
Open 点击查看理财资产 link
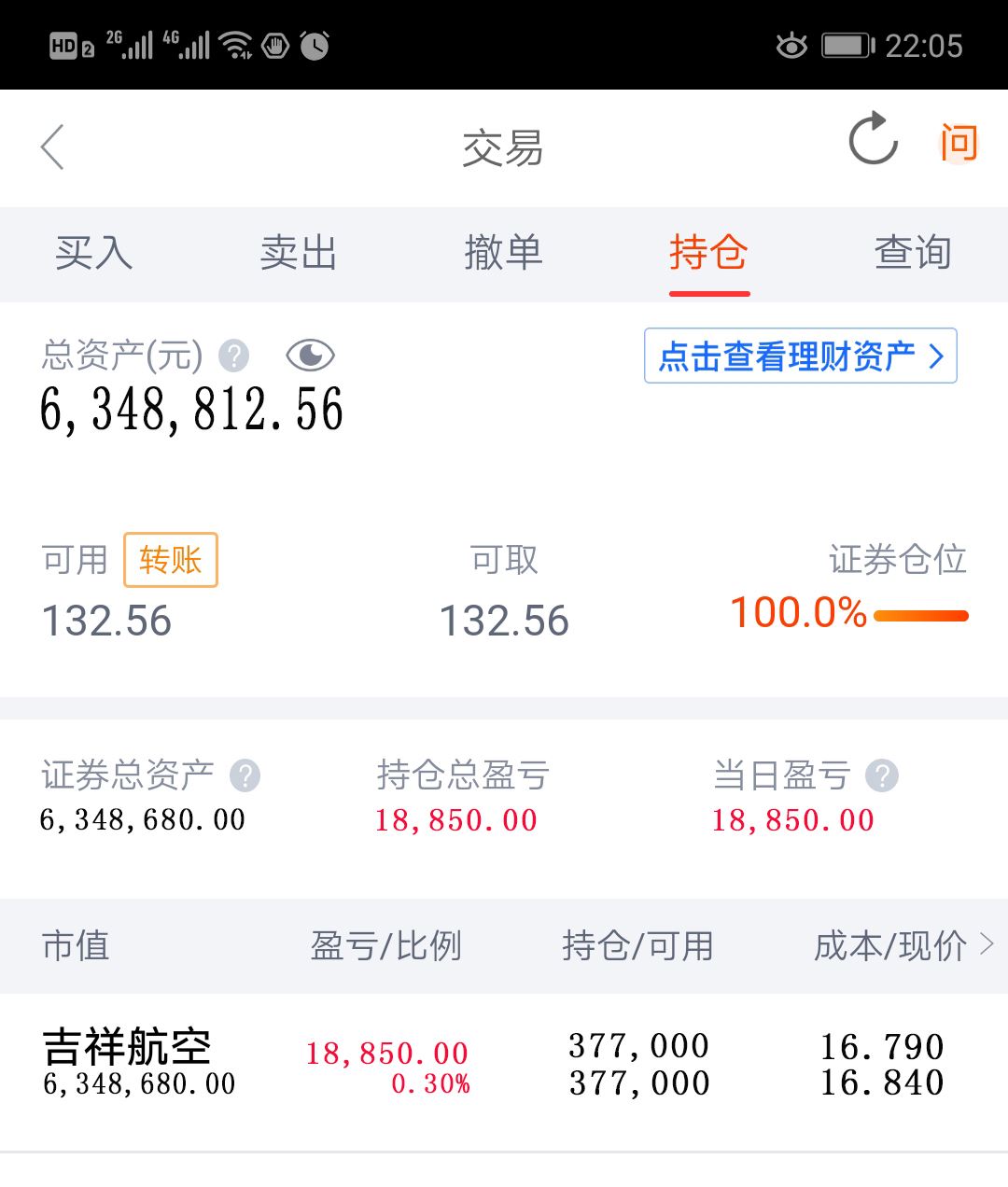pyautogui.click(x=801, y=356)
